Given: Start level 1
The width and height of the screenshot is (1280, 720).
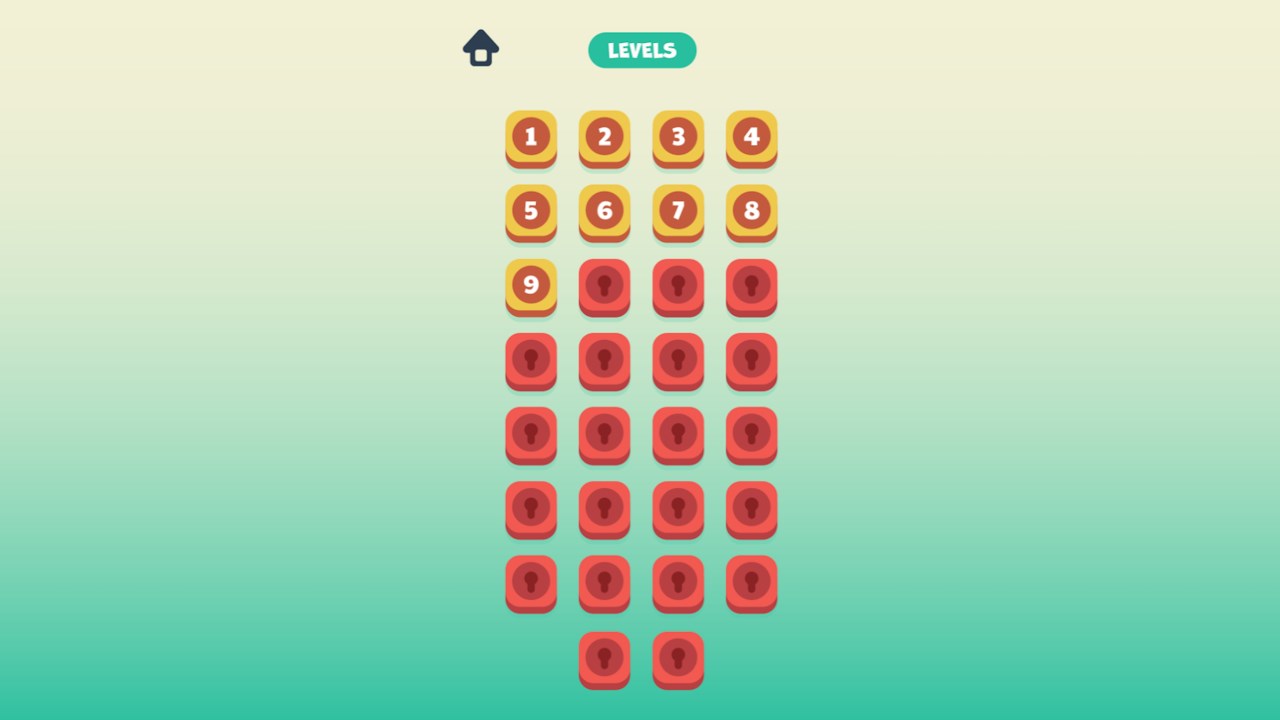Looking at the screenshot, I should 531,137.
